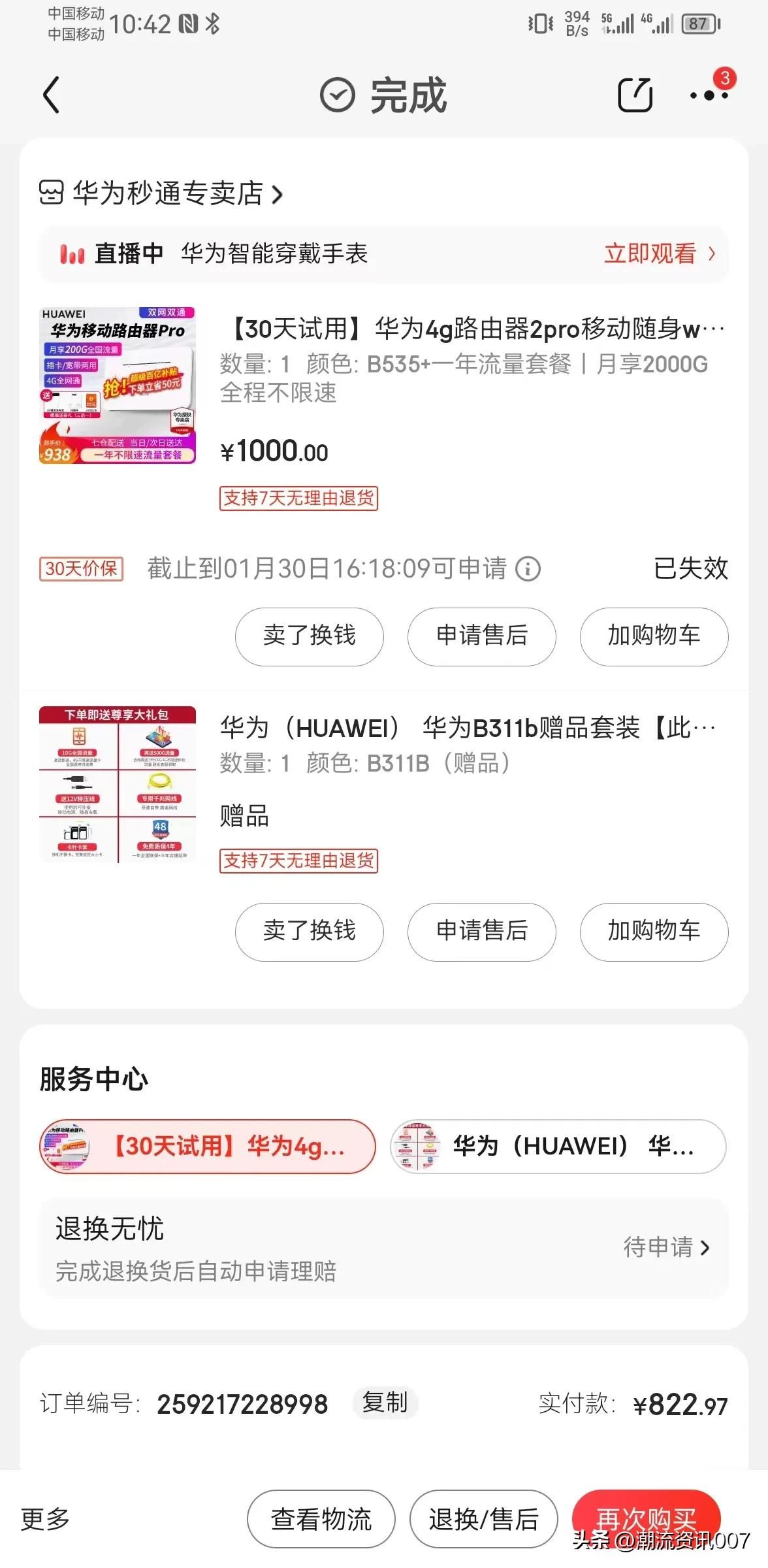
Task: Tap 卖了换钱 for the B311b赠品 item
Action: coord(309,932)
